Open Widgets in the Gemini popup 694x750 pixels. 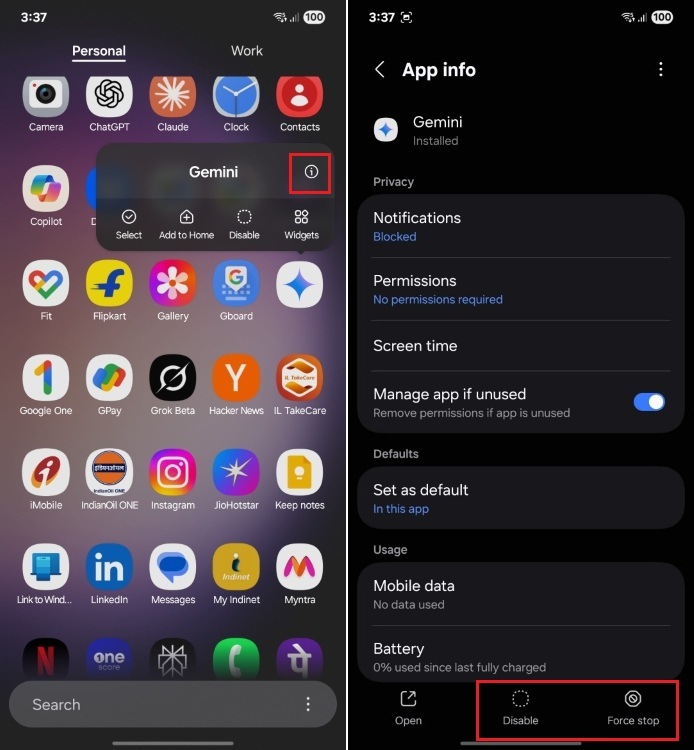coord(301,224)
